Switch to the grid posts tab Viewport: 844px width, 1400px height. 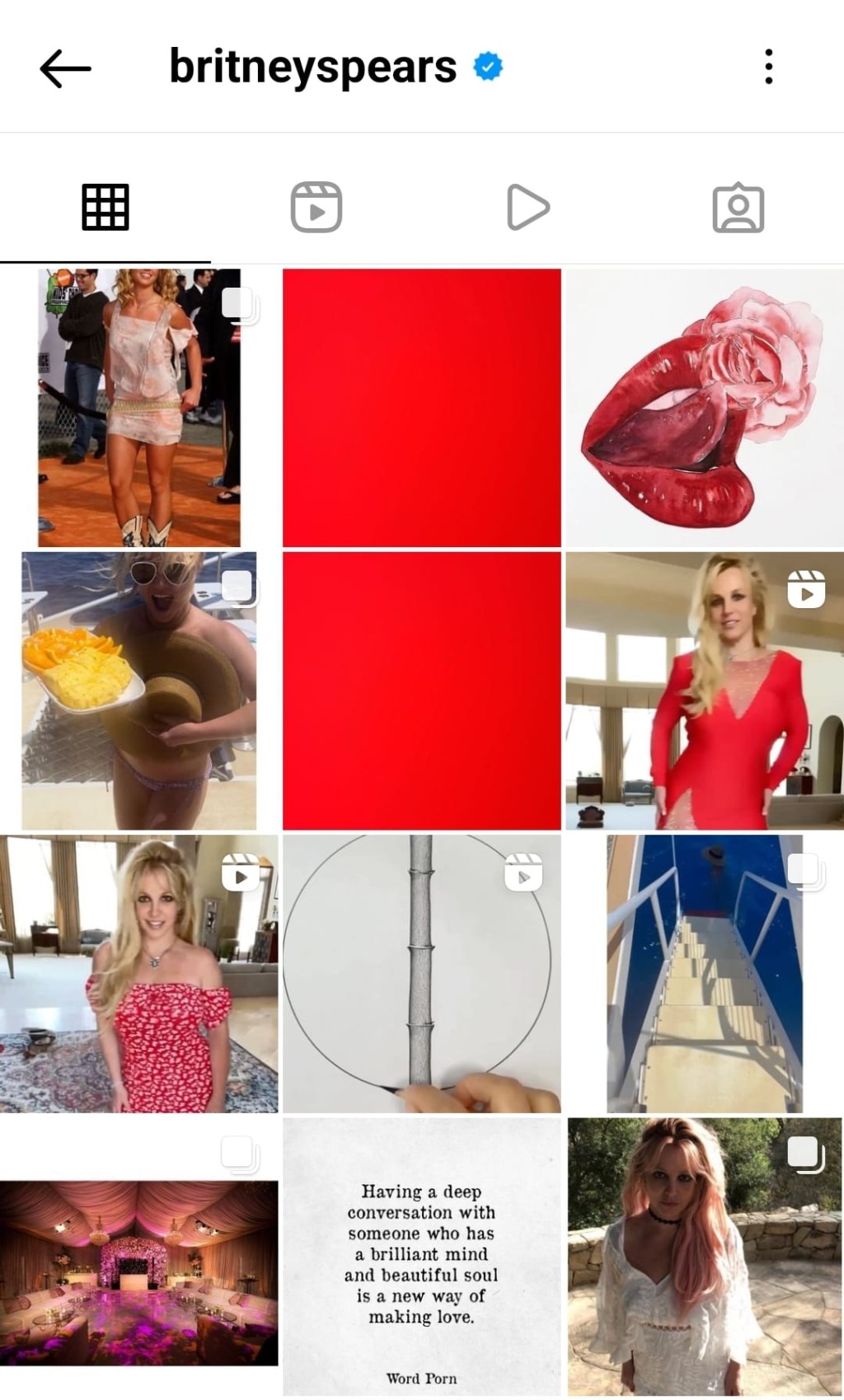click(x=105, y=207)
